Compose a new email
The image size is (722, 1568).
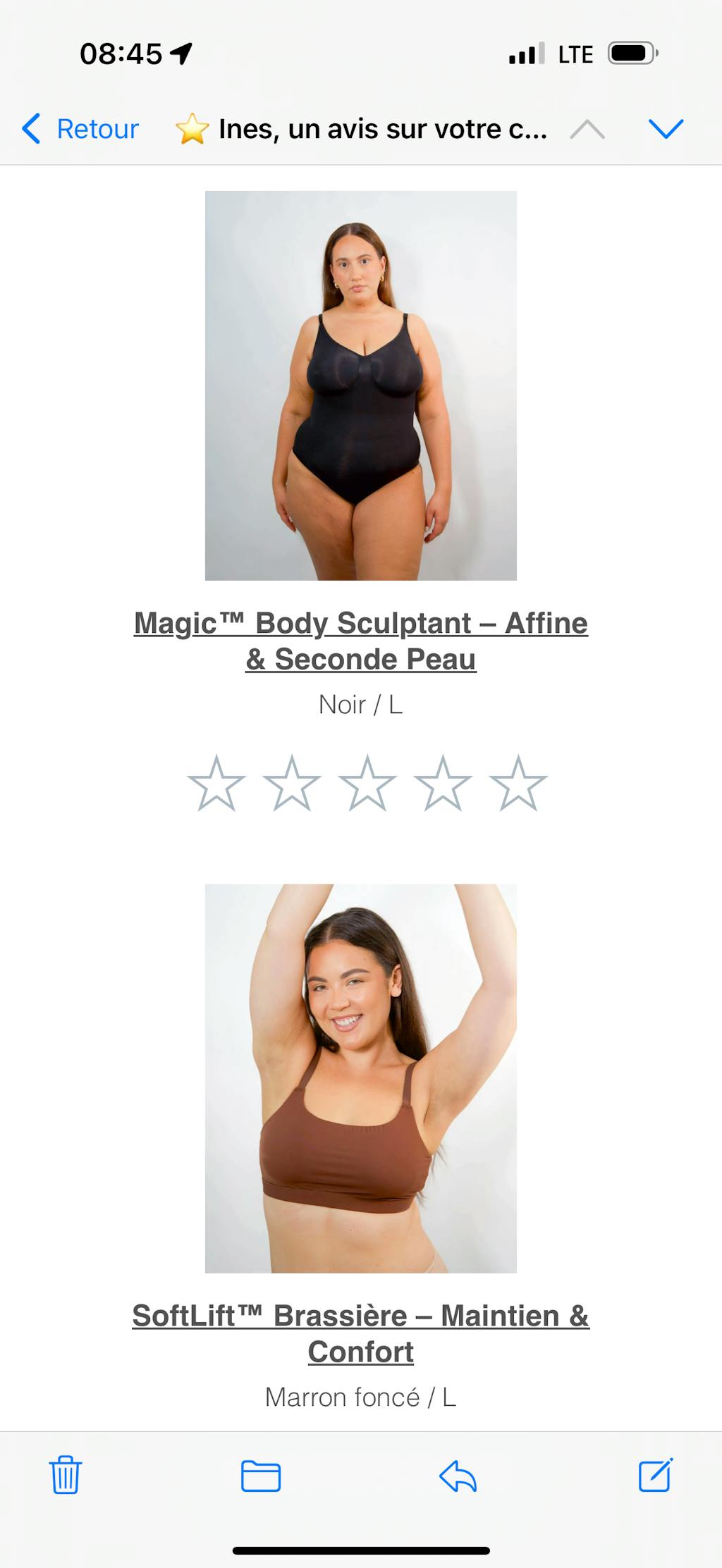click(655, 1475)
